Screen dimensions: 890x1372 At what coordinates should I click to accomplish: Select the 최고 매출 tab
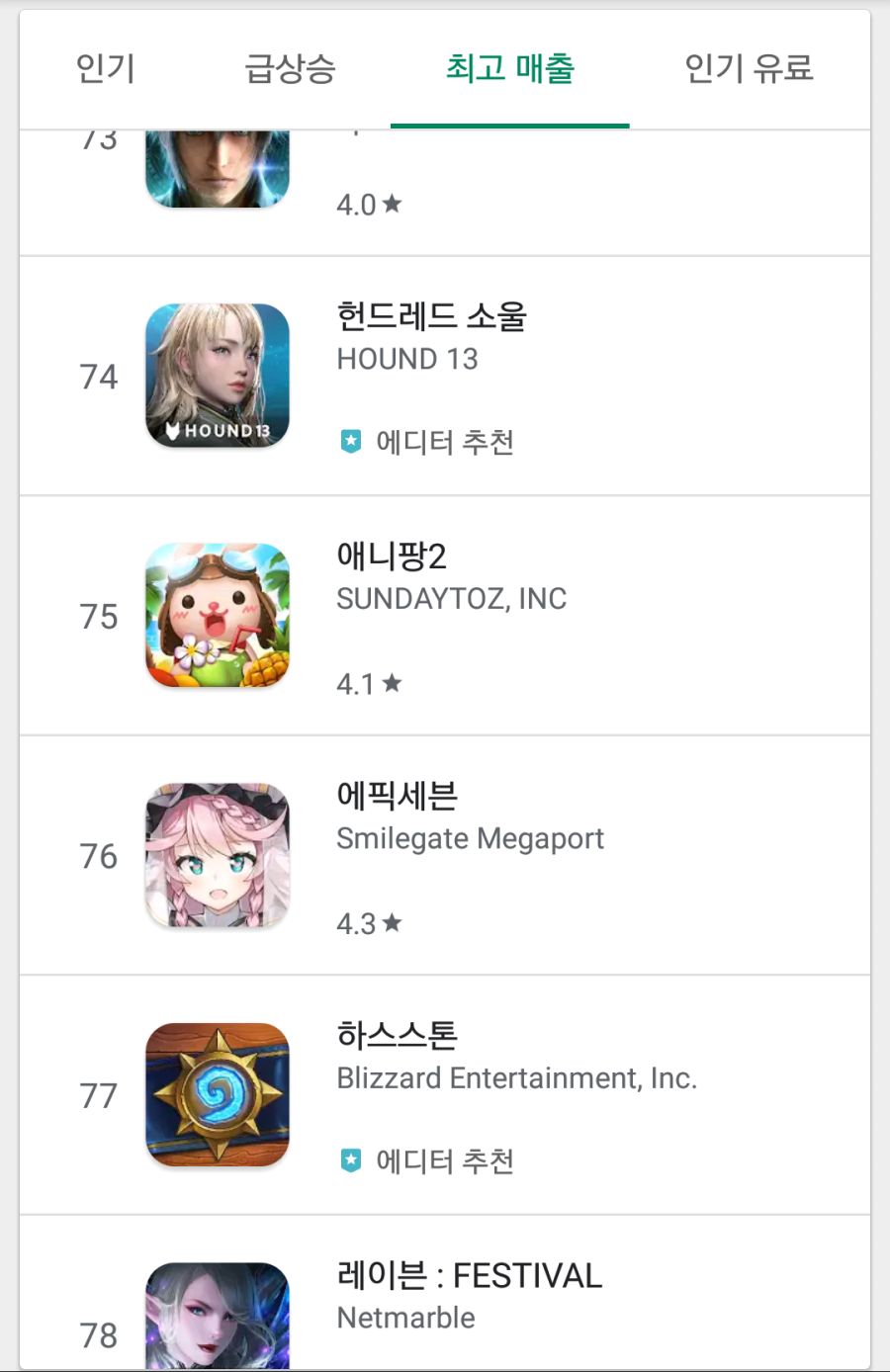click(x=509, y=69)
